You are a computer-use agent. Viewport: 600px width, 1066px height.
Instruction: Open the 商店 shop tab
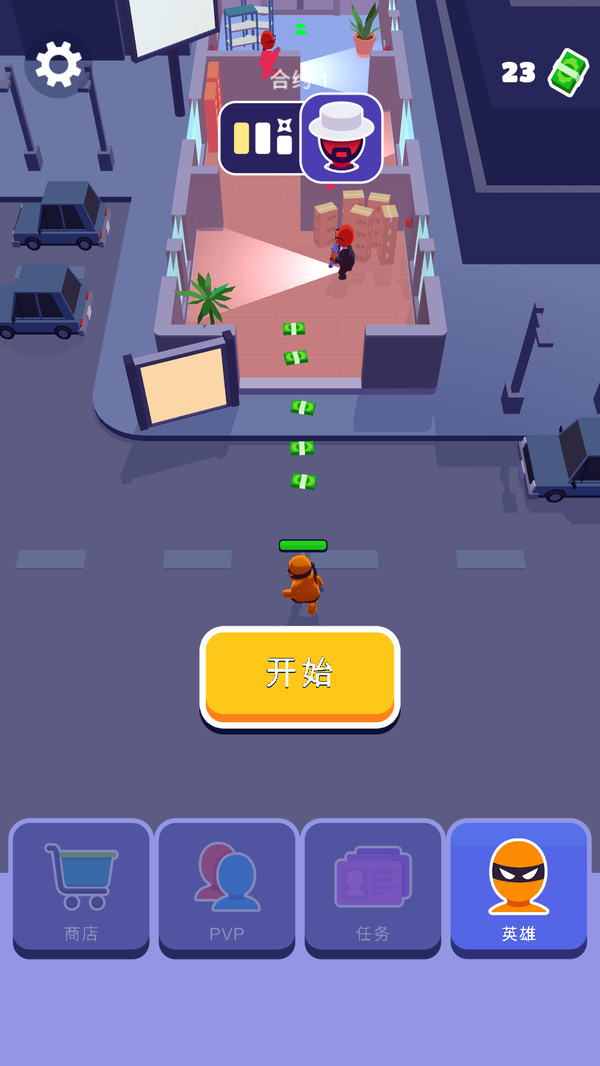pos(81,887)
